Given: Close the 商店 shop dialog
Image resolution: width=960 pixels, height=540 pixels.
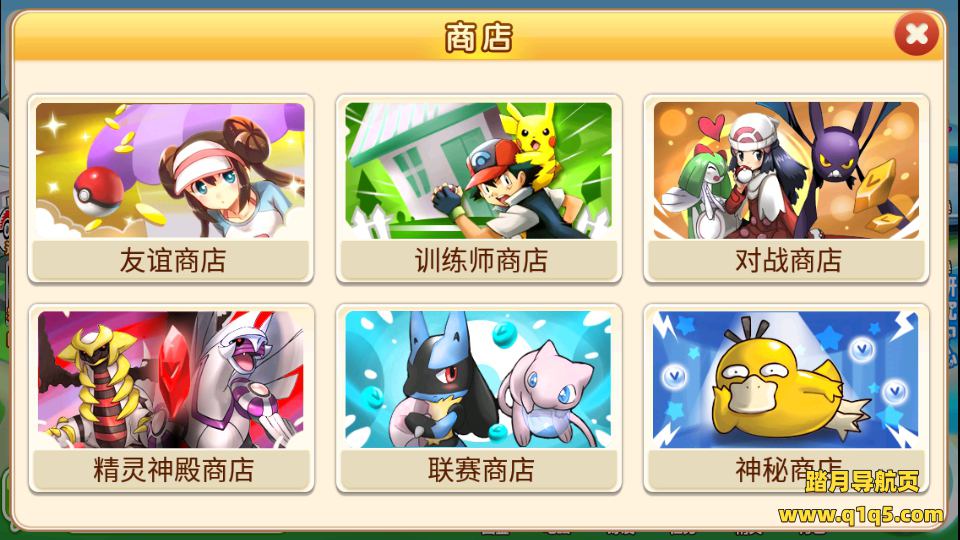Looking at the screenshot, I should tap(916, 36).
